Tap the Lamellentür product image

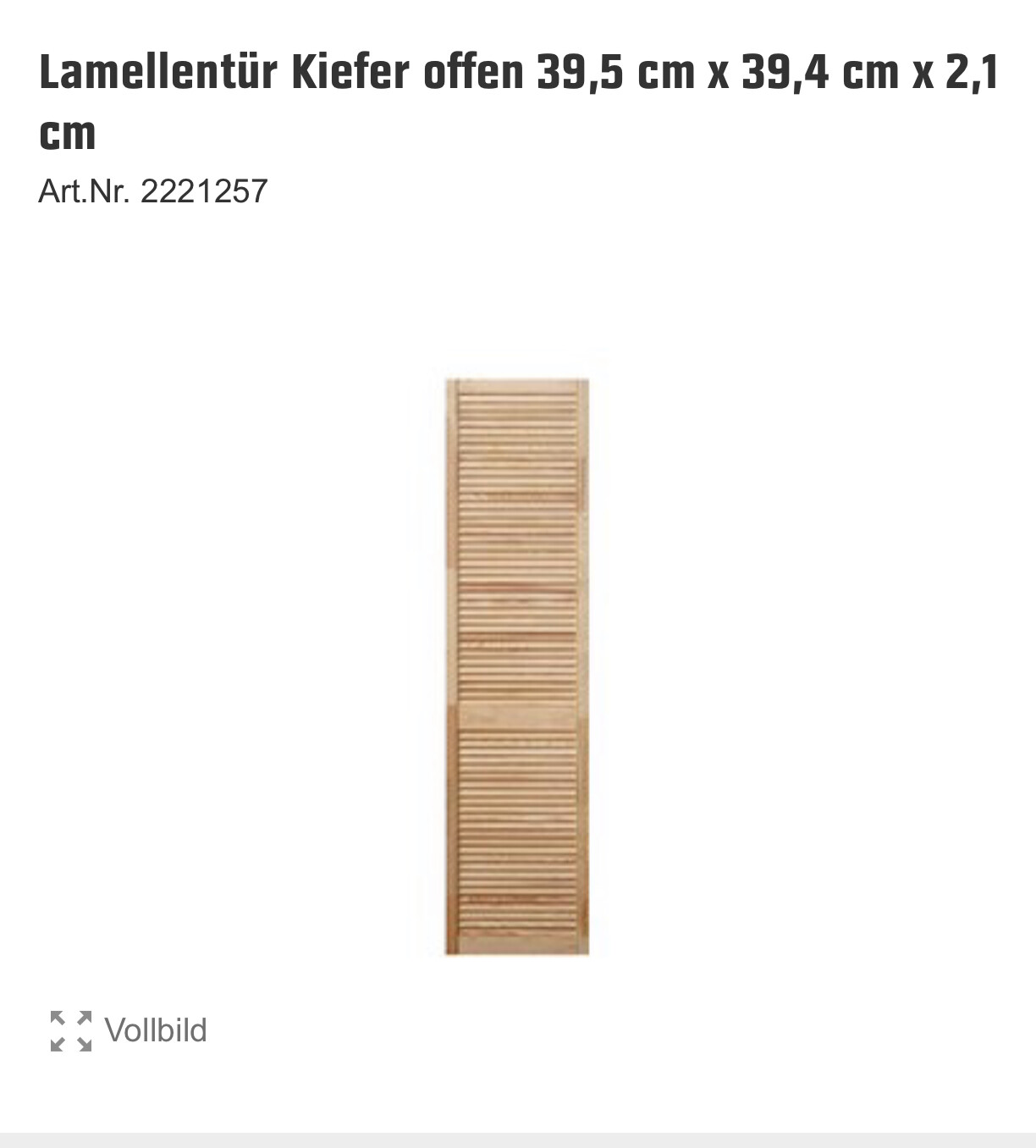[x=517, y=667]
